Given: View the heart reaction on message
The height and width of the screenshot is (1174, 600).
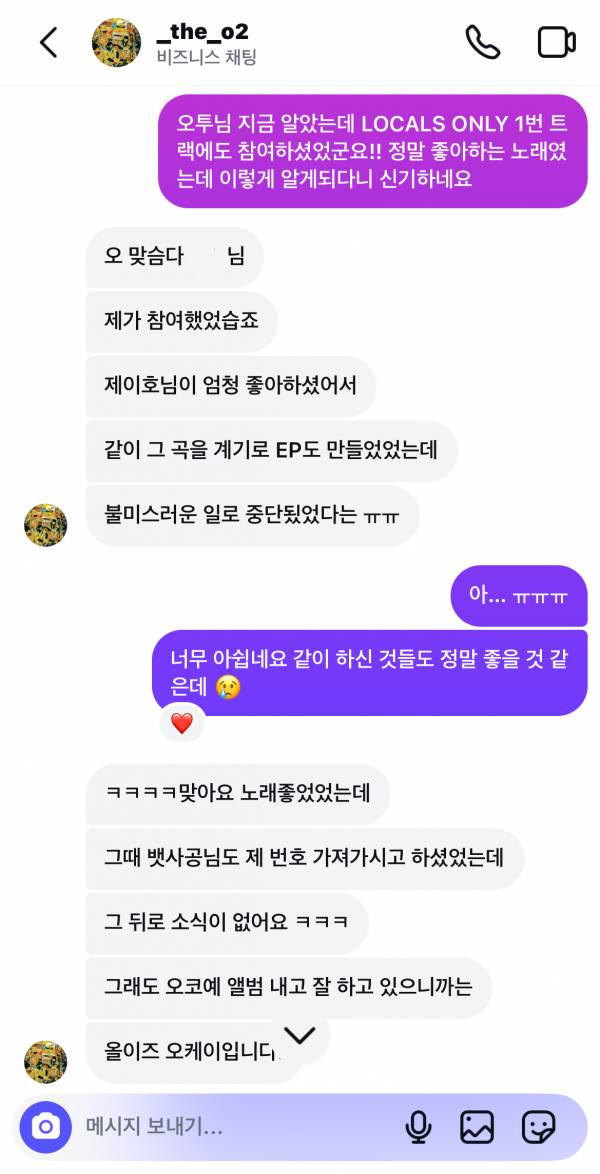Looking at the screenshot, I should pos(181,723).
